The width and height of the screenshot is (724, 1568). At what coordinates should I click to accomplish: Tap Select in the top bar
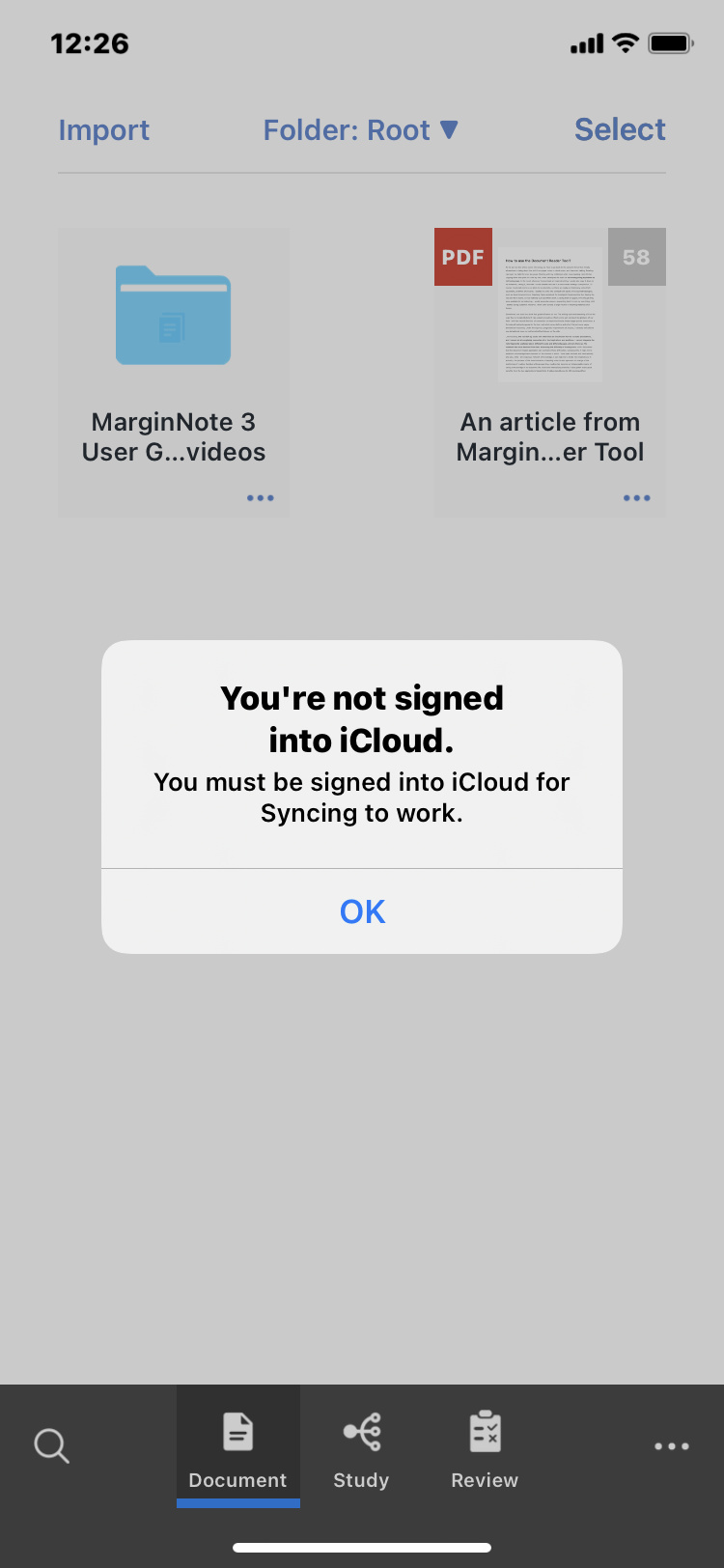[x=620, y=129]
